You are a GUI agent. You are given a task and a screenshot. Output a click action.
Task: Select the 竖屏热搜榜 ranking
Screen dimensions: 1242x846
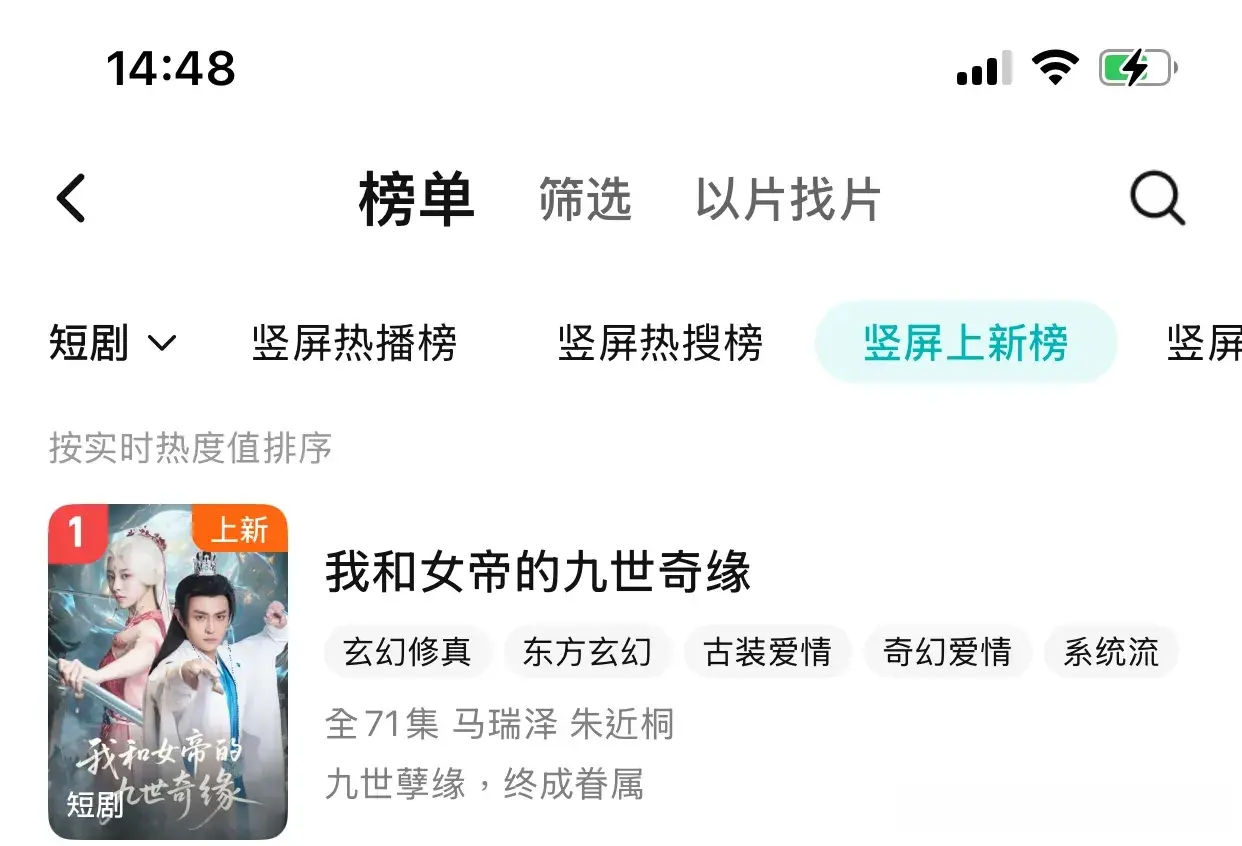tap(660, 344)
